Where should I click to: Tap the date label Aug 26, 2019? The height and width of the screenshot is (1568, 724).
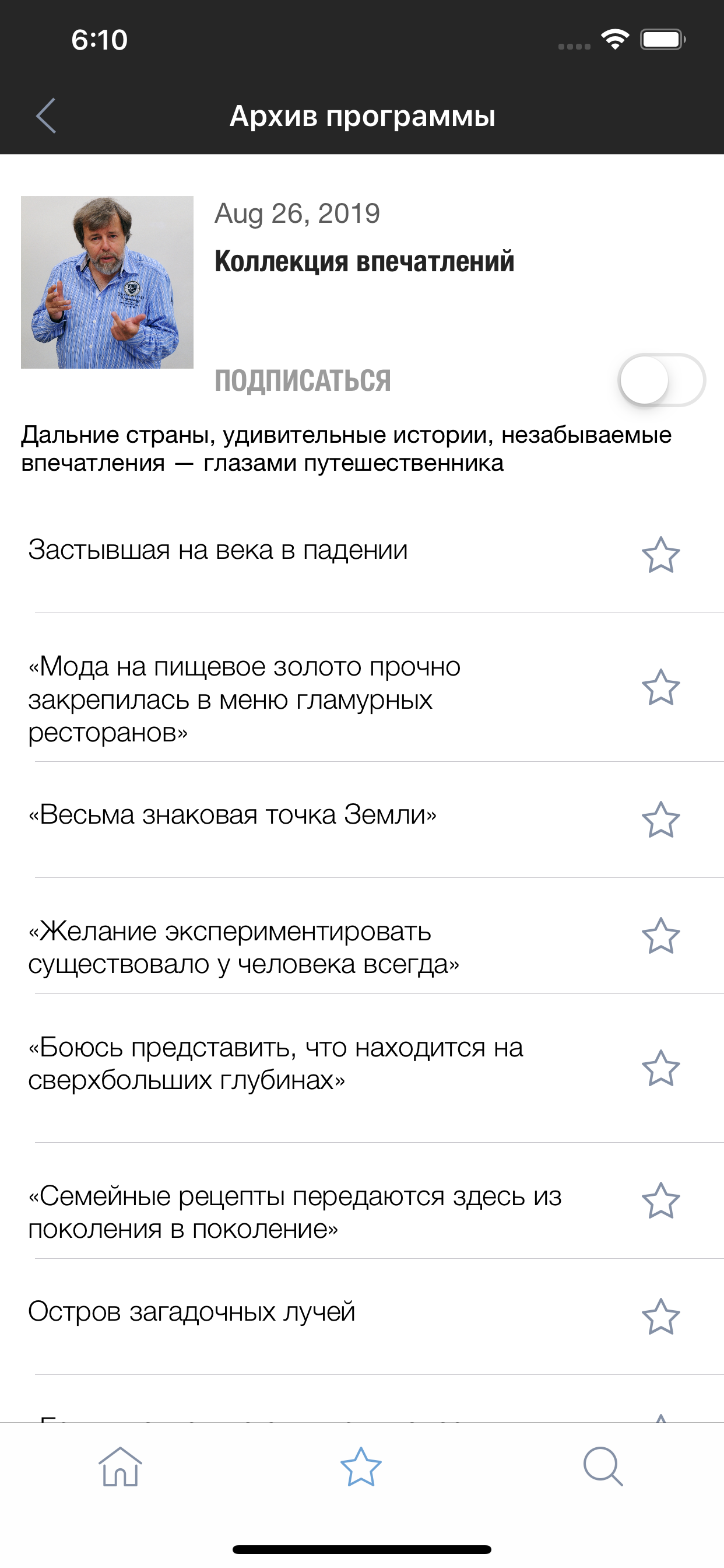(297, 213)
